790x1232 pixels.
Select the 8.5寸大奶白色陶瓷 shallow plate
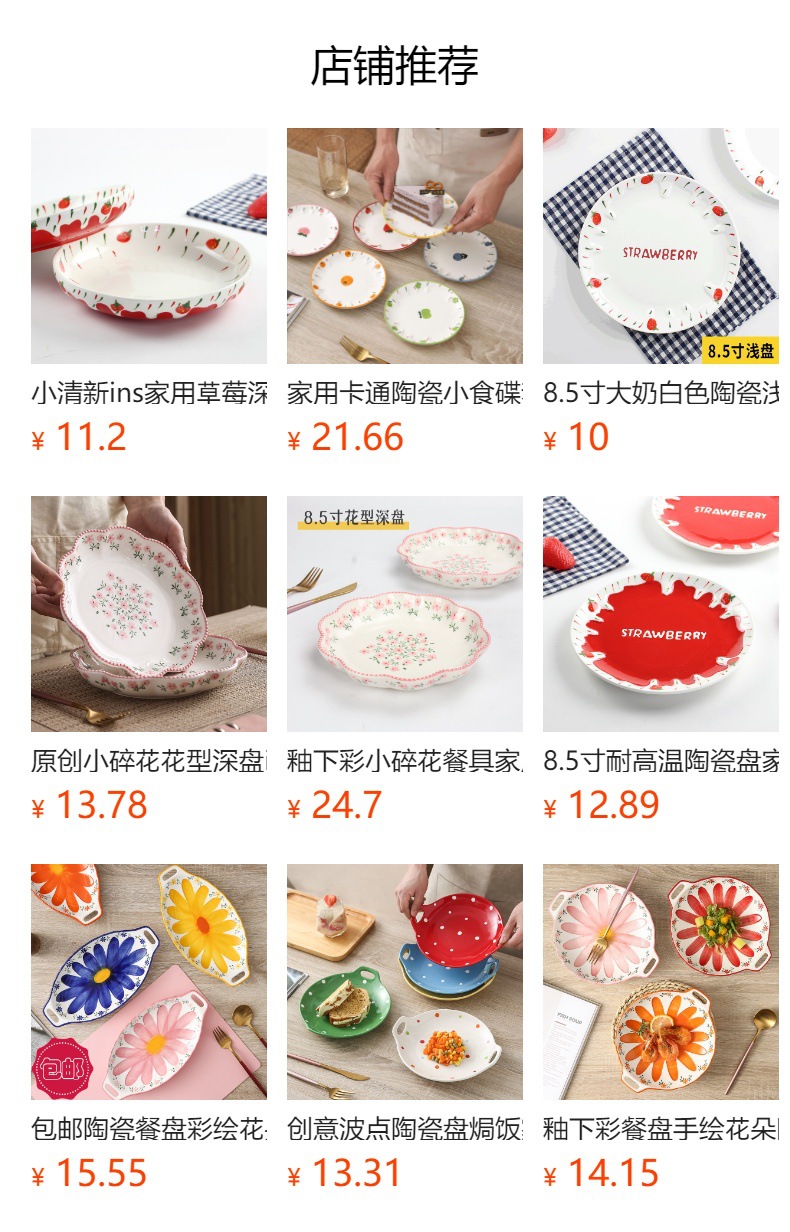point(661,246)
